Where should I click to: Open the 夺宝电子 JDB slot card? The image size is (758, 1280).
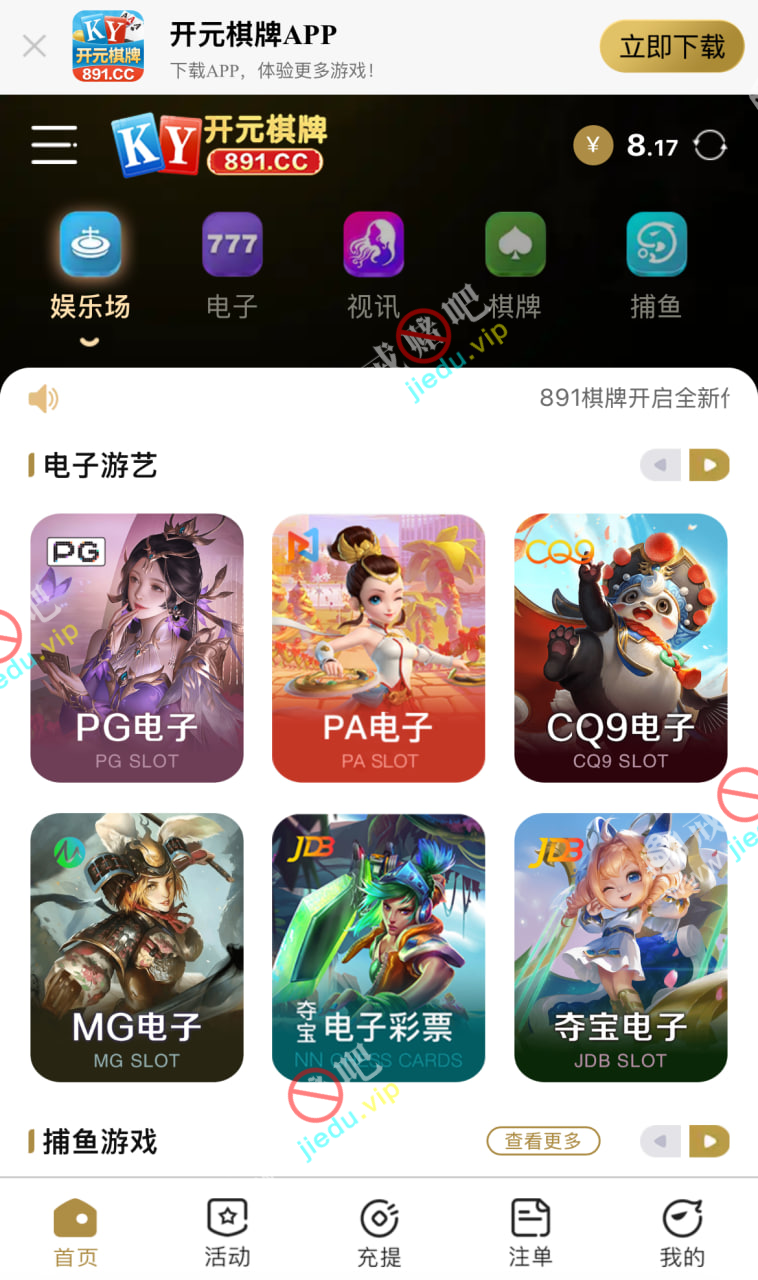coord(620,947)
